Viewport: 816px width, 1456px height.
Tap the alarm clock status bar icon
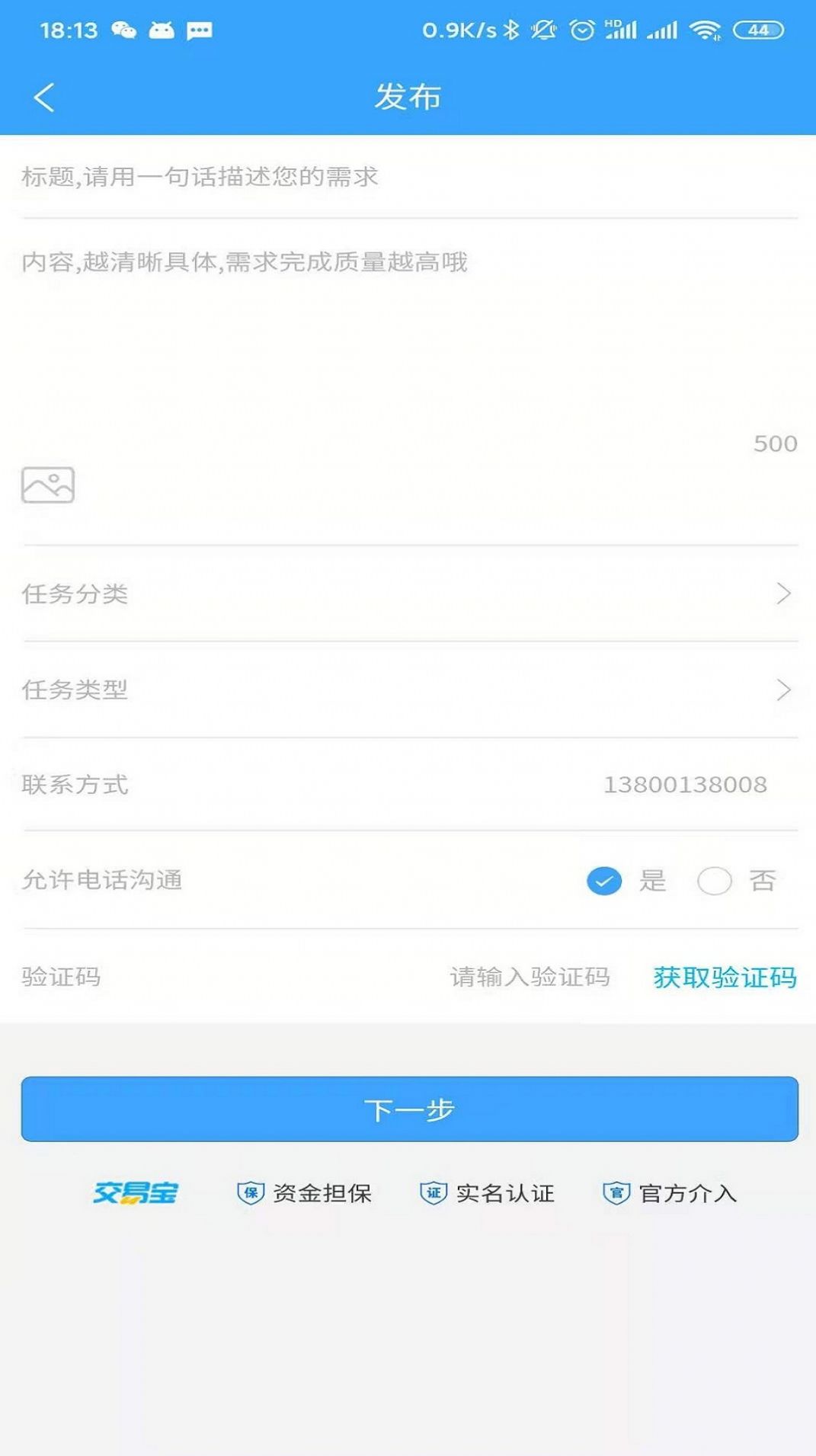click(x=582, y=29)
